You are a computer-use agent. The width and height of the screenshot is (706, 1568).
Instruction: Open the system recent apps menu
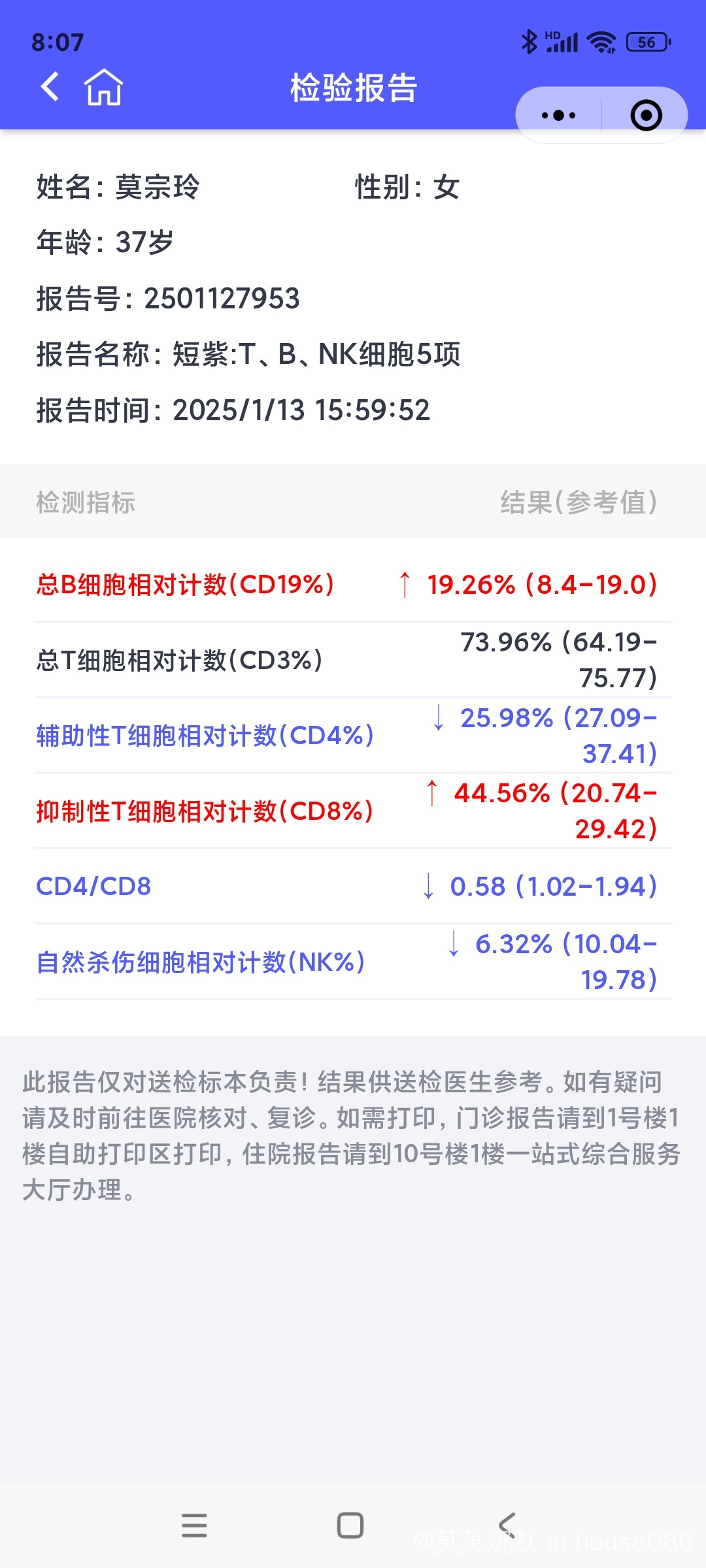194,1526
